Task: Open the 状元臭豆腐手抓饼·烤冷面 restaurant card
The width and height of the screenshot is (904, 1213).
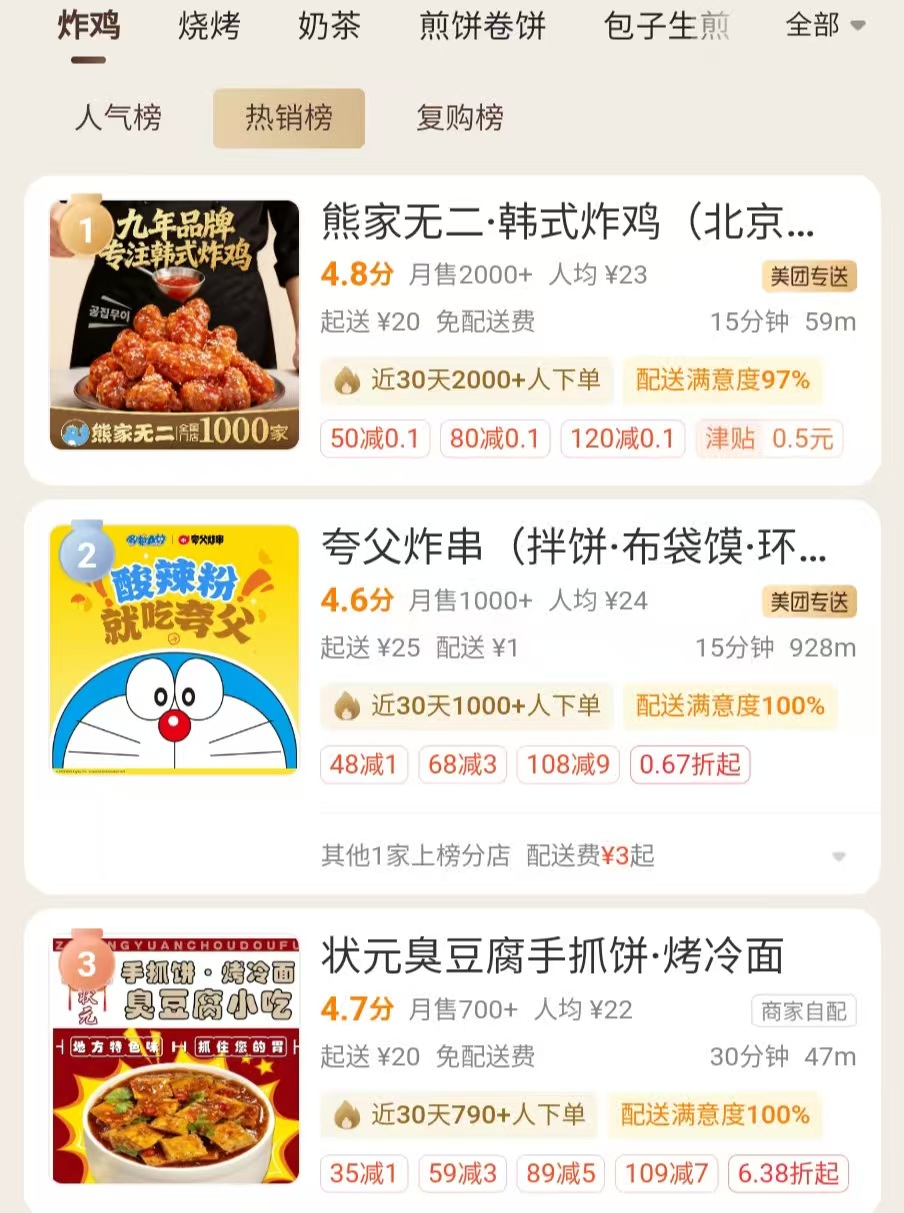Action: 552,956
